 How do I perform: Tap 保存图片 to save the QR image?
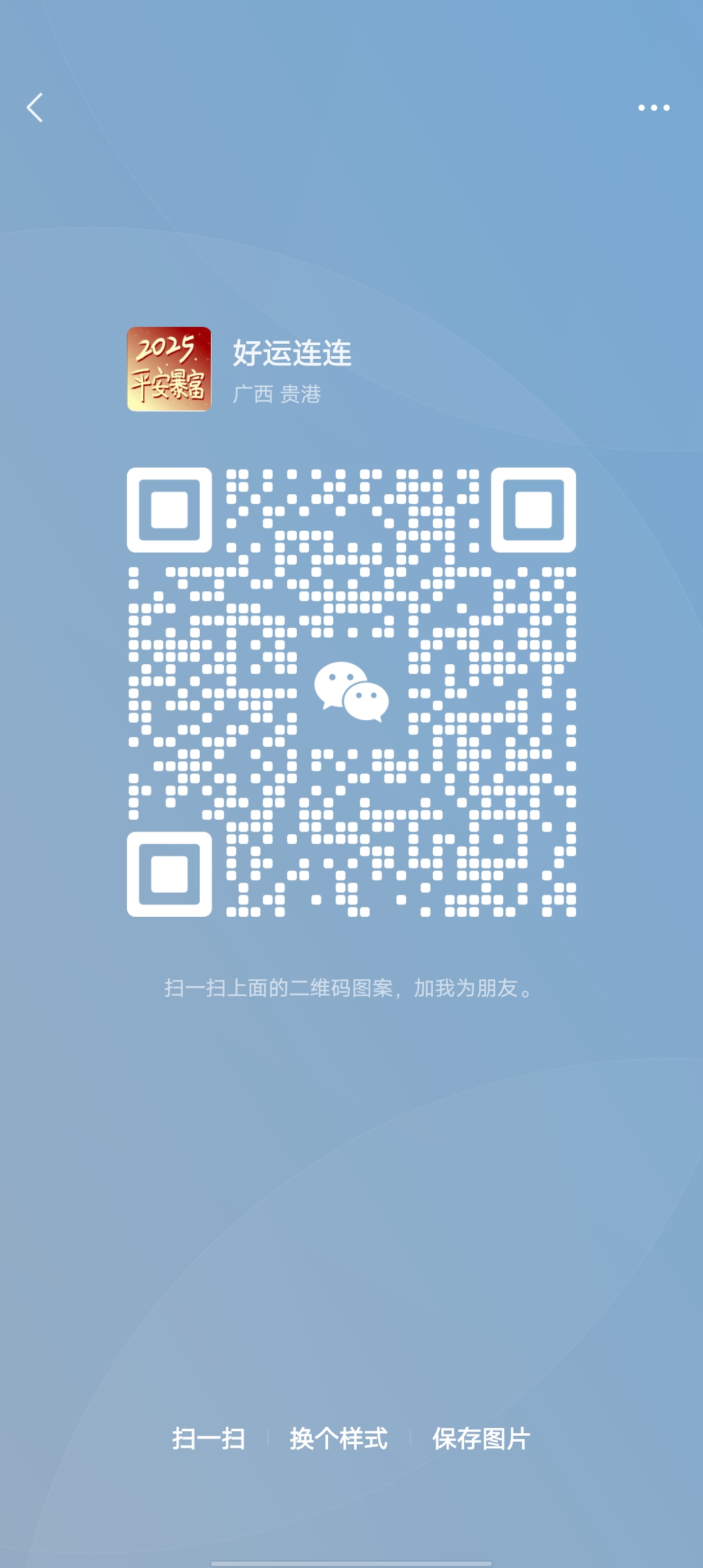pyautogui.click(x=481, y=1438)
